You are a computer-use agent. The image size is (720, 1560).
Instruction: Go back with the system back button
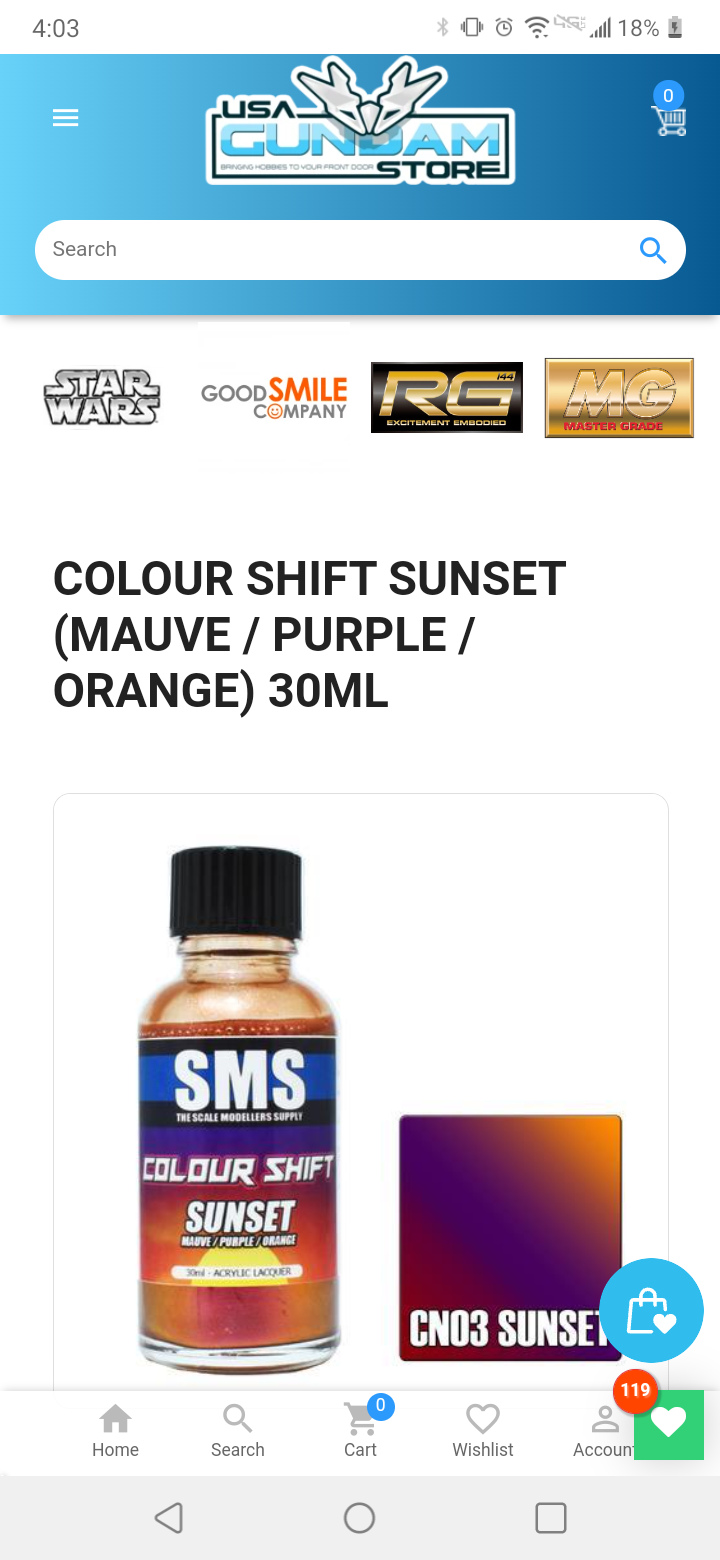(169, 1518)
